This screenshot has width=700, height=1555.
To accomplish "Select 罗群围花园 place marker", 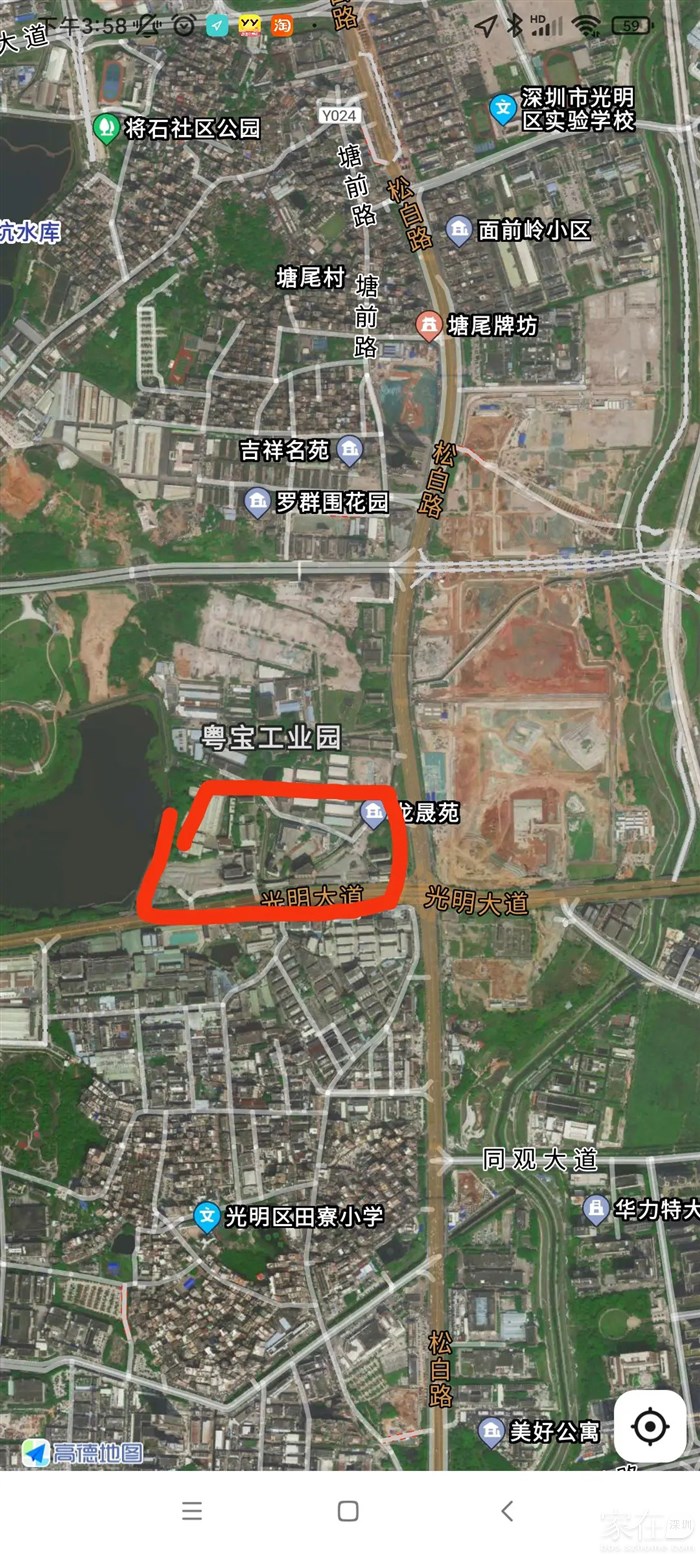I will [x=258, y=501].
